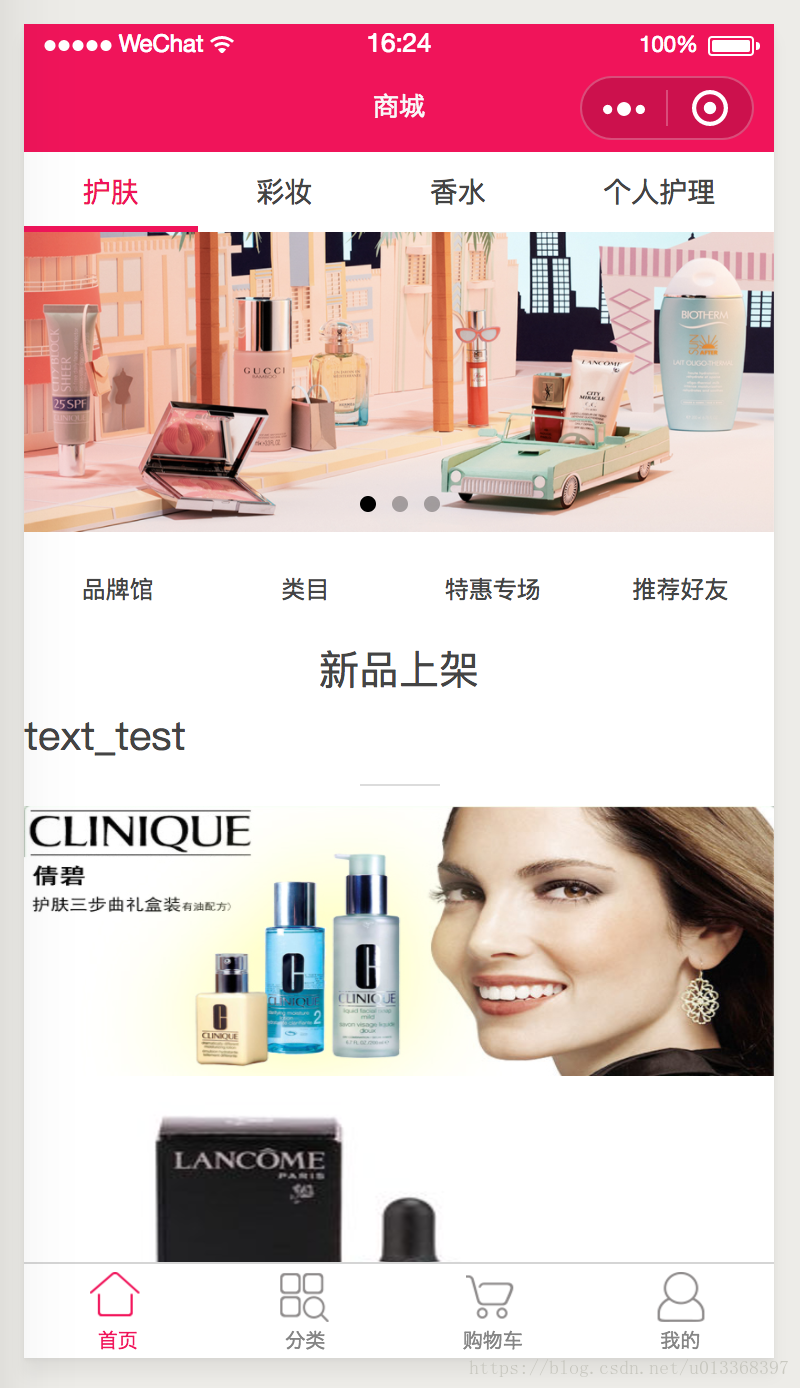Open the 购物车 shopping cart tab
Screen dimensions: 800x1388
pyautogui.click(x=492, y=1310)
